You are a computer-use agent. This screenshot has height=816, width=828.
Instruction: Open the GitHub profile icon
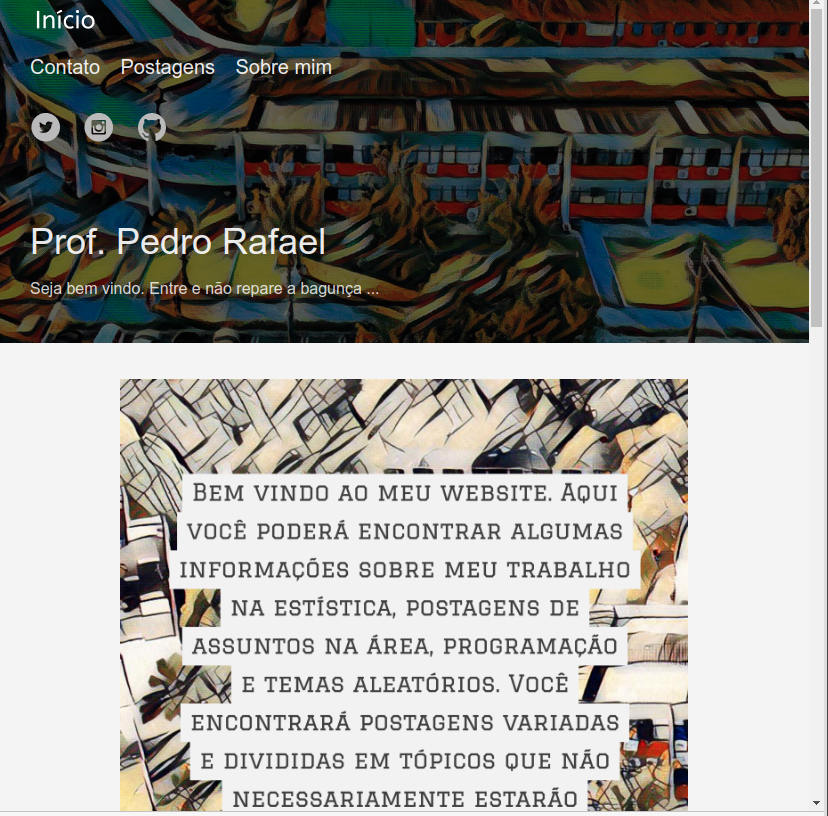(152, 127)
